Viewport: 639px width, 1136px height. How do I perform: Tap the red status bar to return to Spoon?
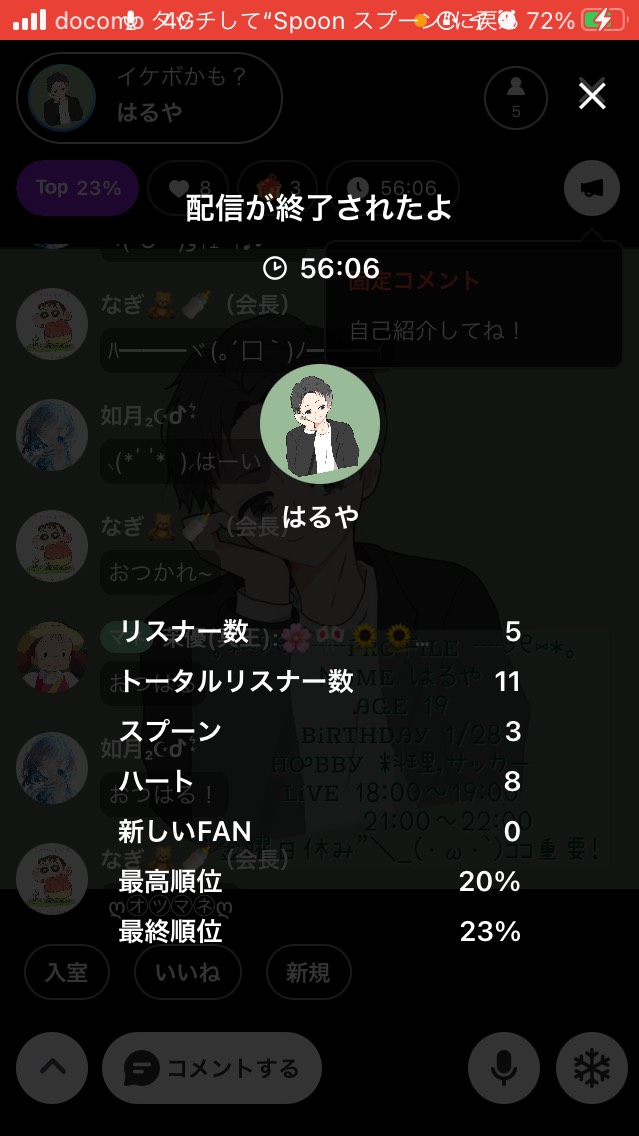click(319, 20)
